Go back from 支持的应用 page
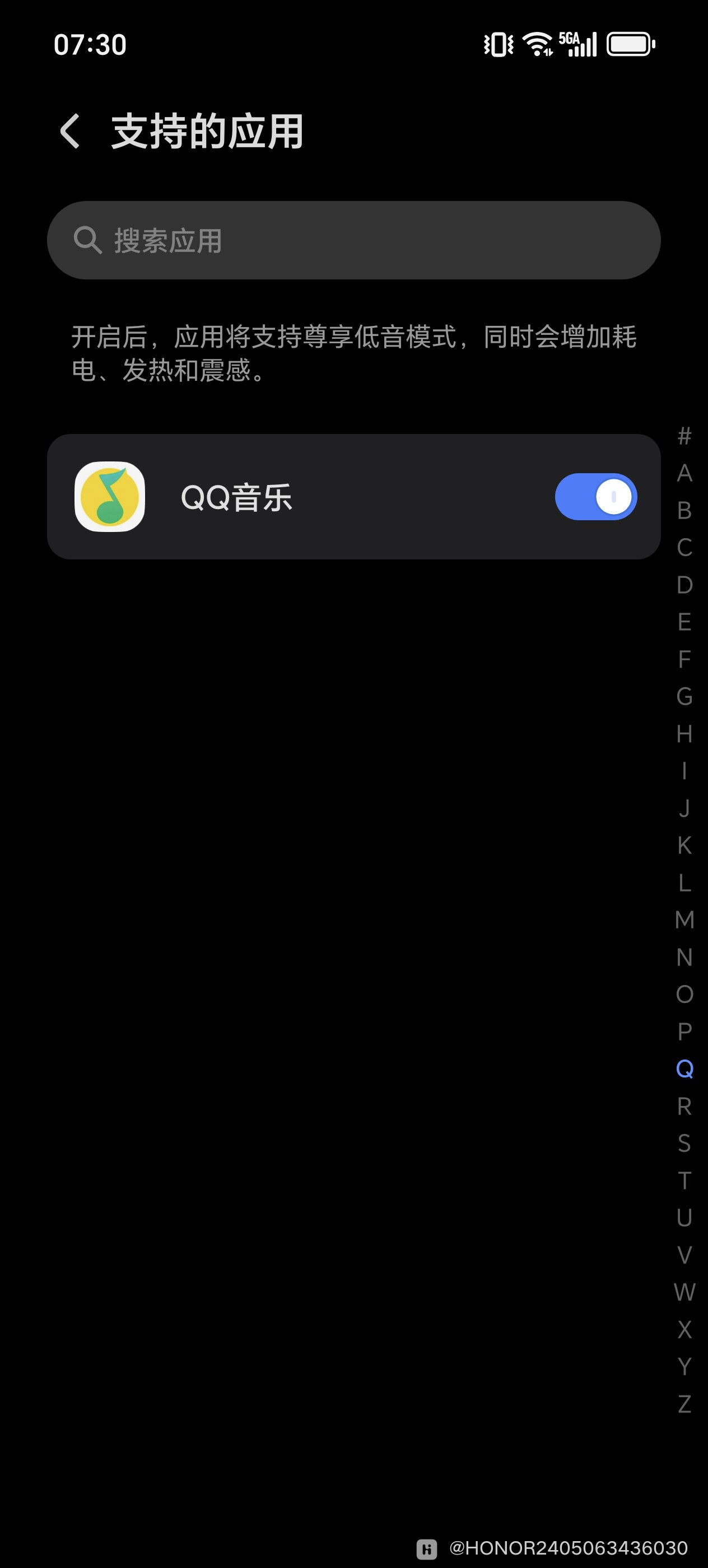 [x=71, y=131]
